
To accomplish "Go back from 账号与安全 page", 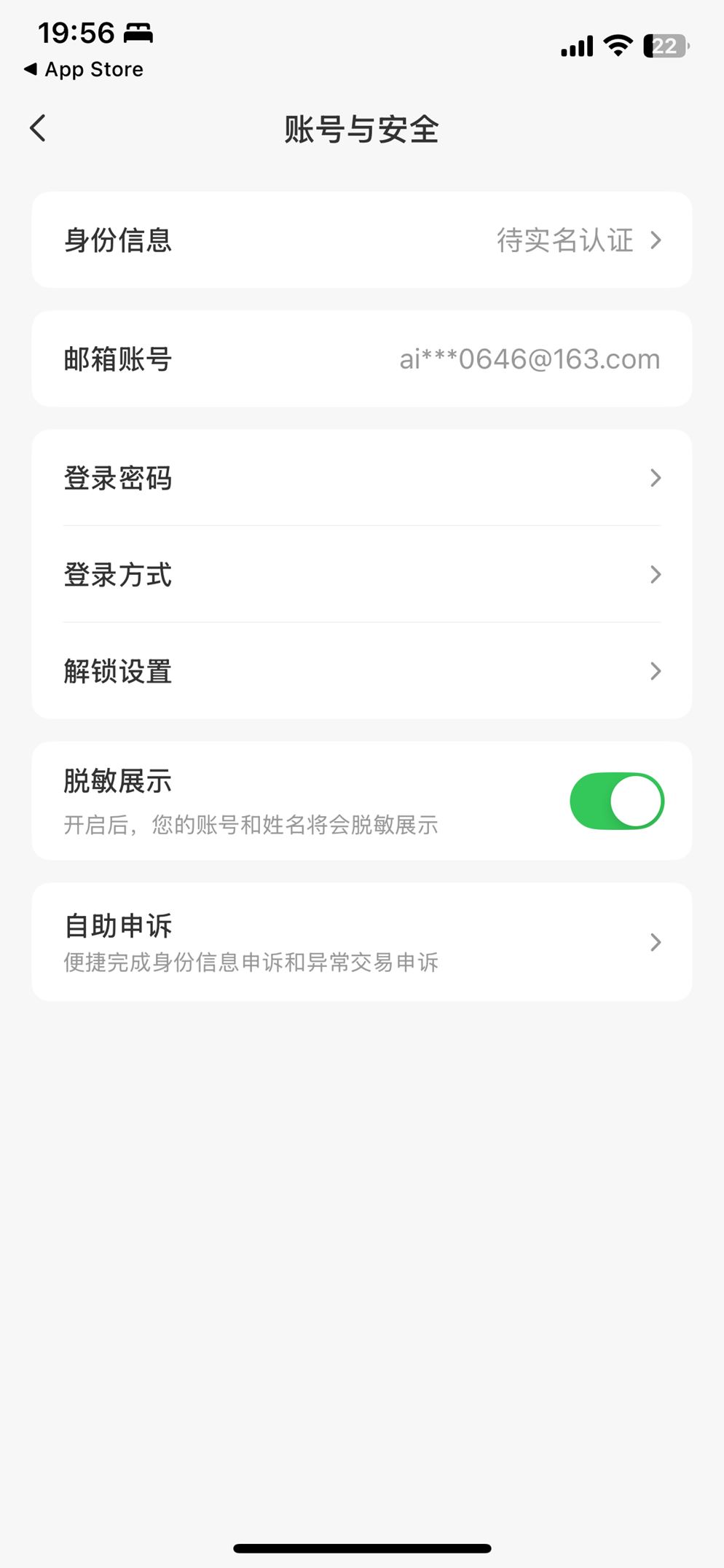I will point(38,128).
